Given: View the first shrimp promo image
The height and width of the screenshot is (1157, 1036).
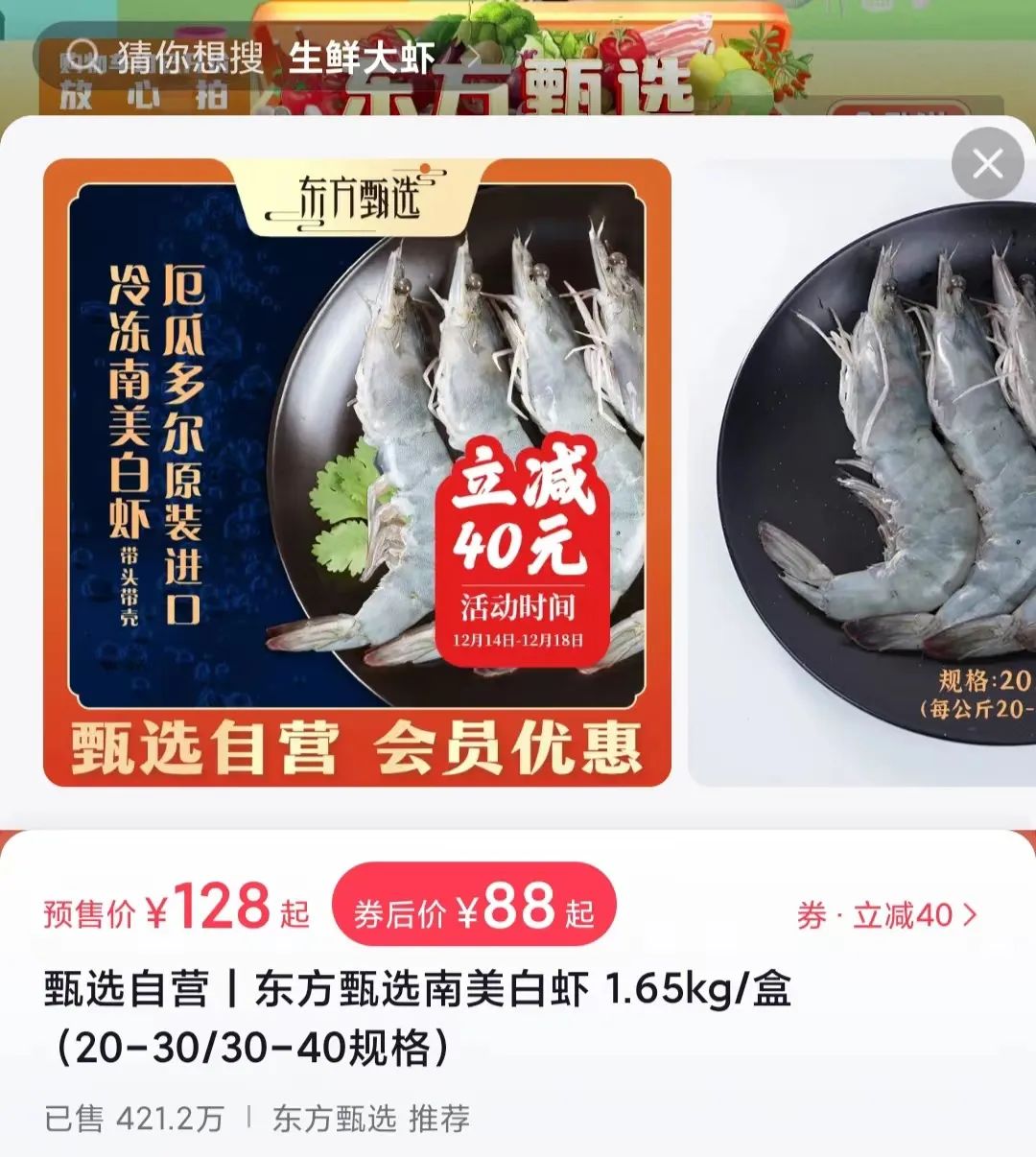Looking at the screenshot, I should tap(357, 472).
